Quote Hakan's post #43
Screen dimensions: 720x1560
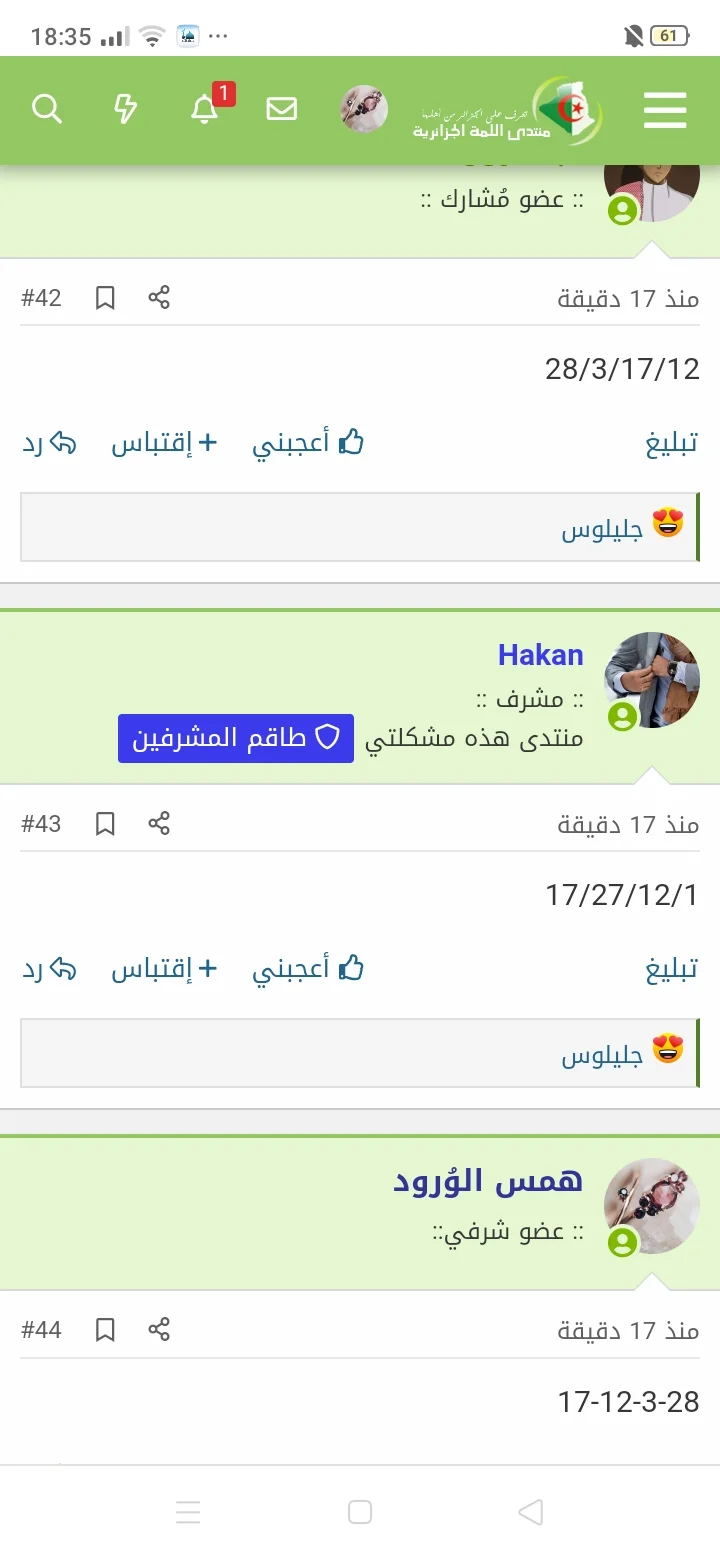point(165,969)
